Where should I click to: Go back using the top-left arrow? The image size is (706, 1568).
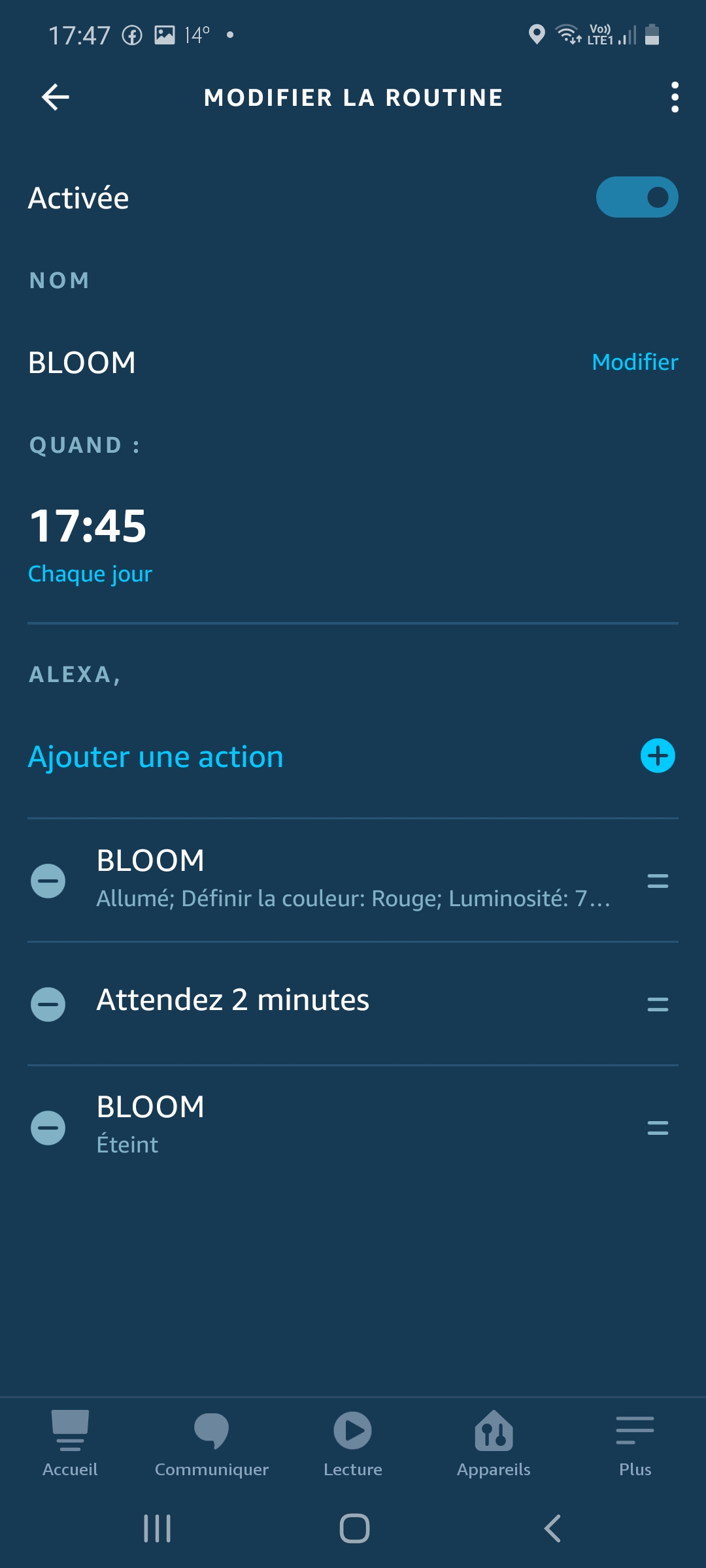[56, 97]
